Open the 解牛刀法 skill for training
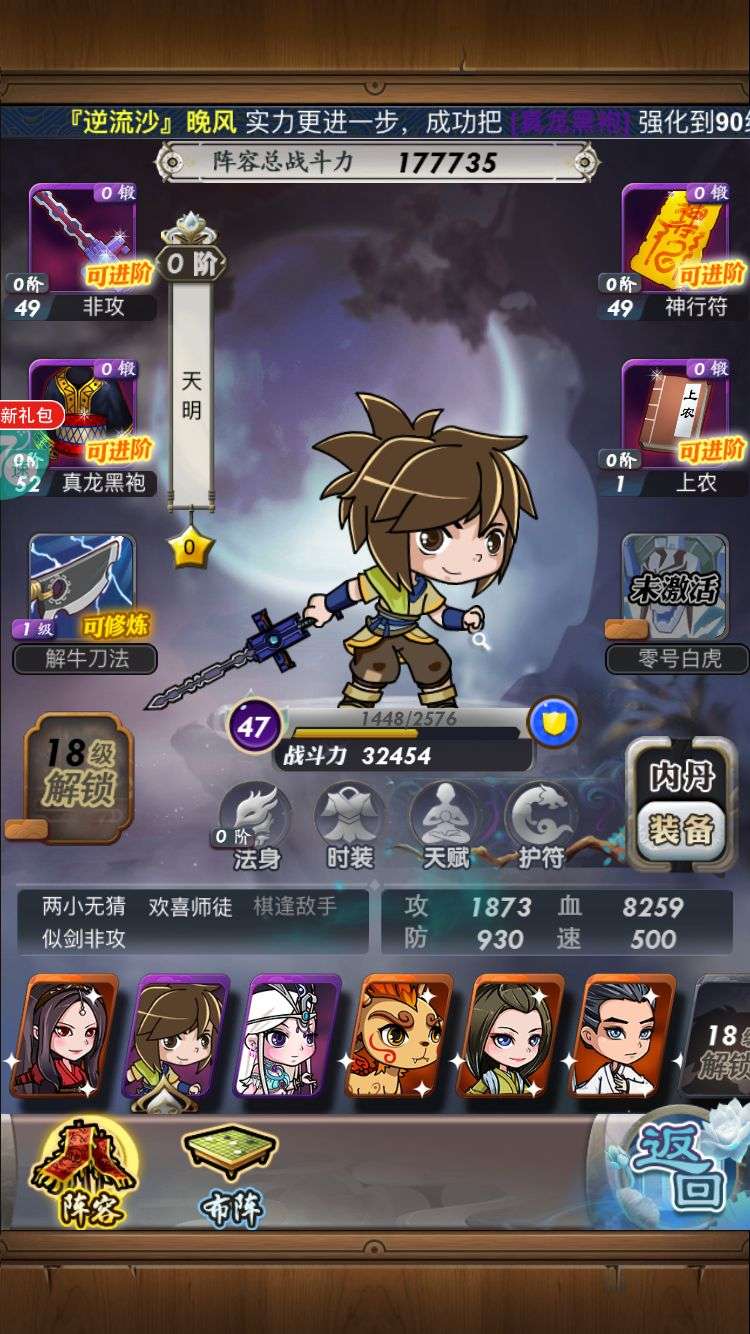 click(83, 592)
